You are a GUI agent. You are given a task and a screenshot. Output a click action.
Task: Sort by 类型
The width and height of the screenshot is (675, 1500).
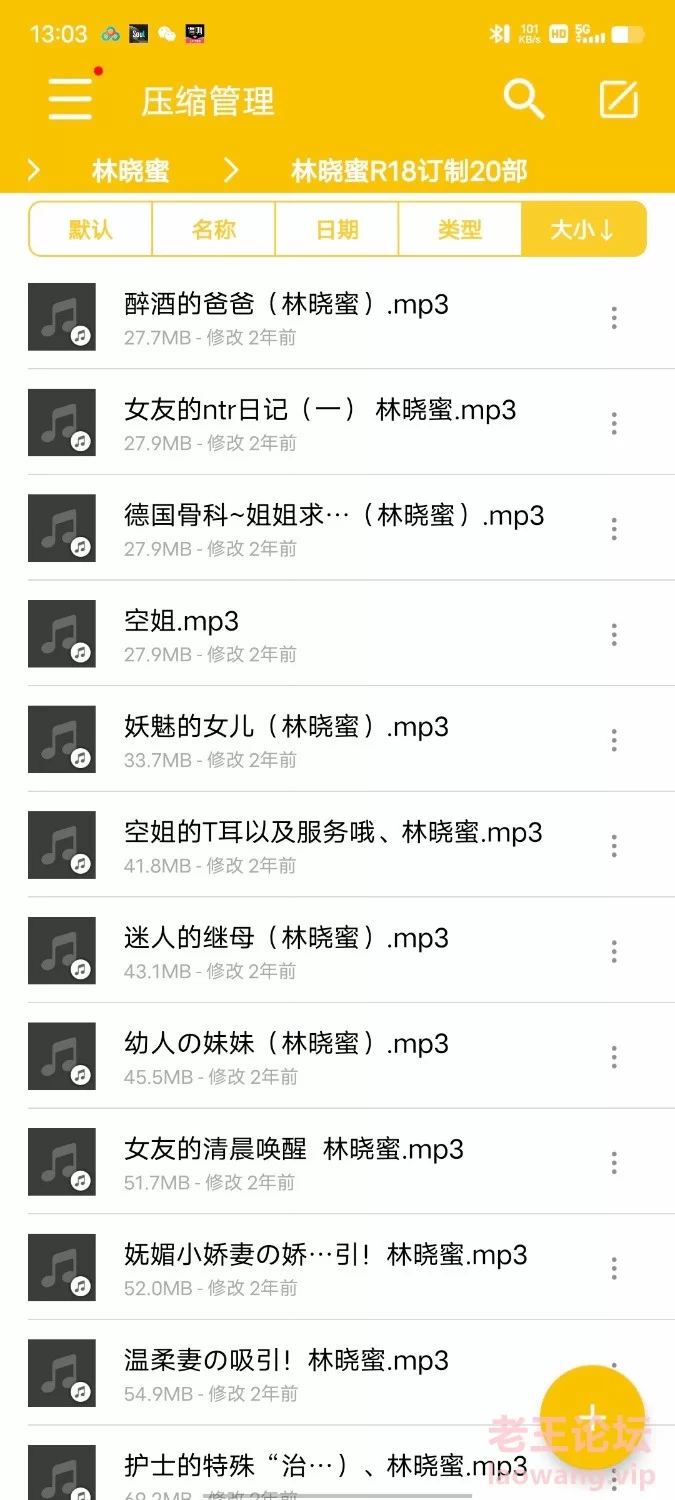pos(460,230)
